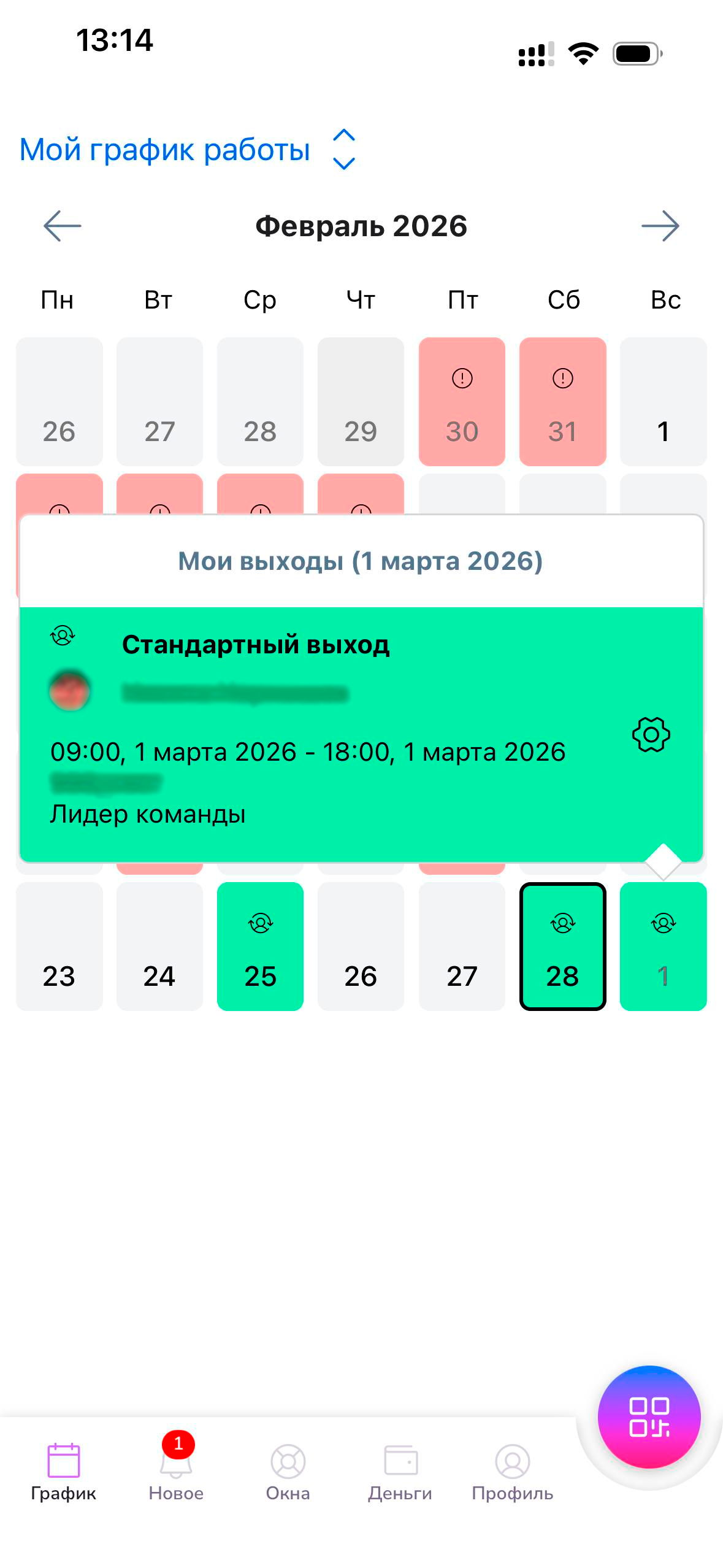Select the red-marked January 31 day

[x=562, y=402]
